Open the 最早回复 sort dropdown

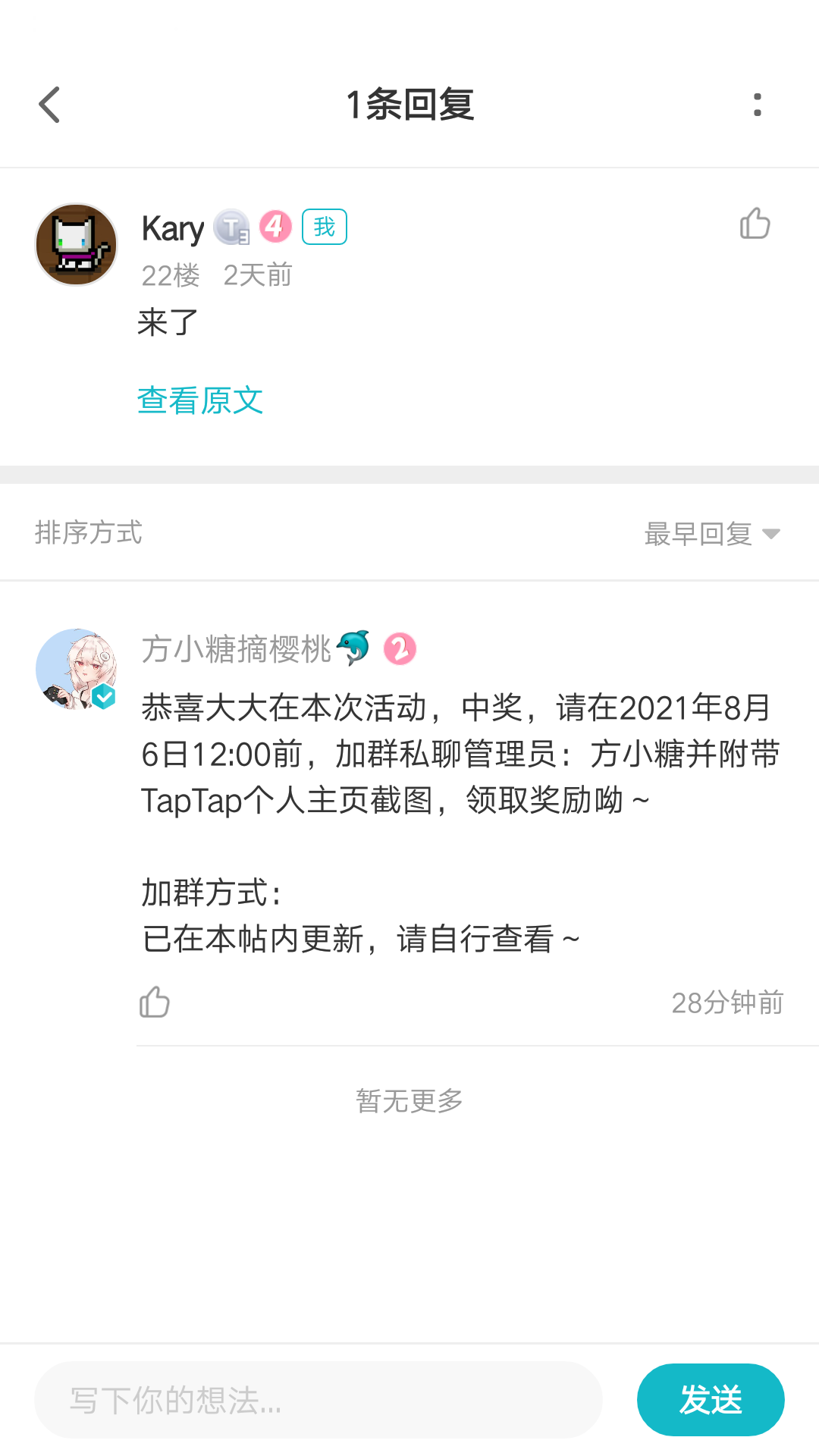coord(698,533)
